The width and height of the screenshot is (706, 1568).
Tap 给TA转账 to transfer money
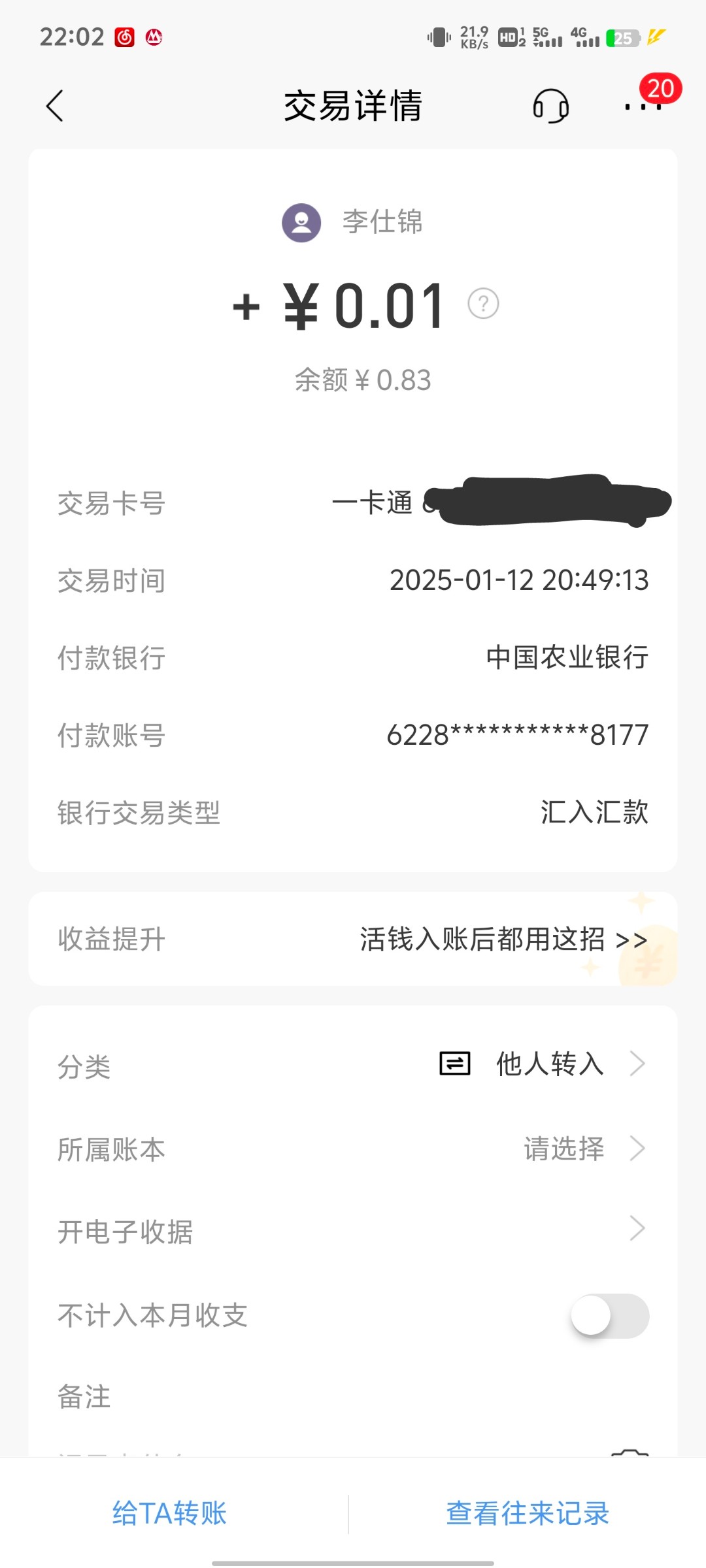click(170, 1513)
